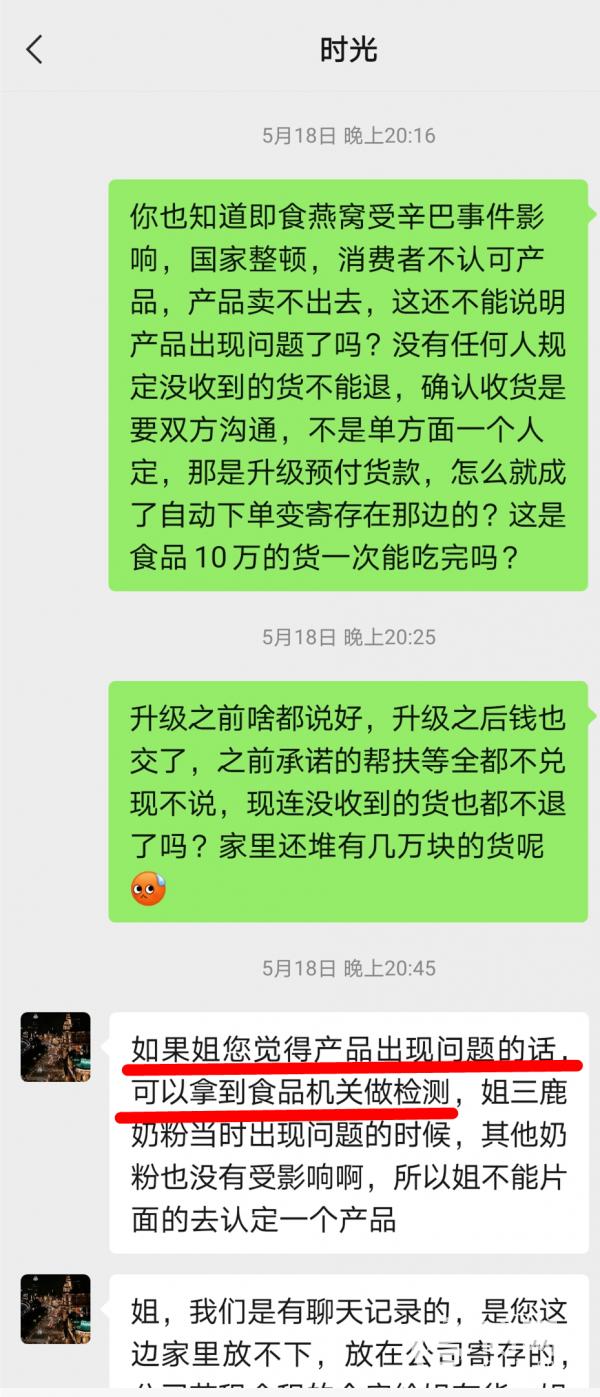
Task: Go back from the 时光 chat
Action: (35, 50)
